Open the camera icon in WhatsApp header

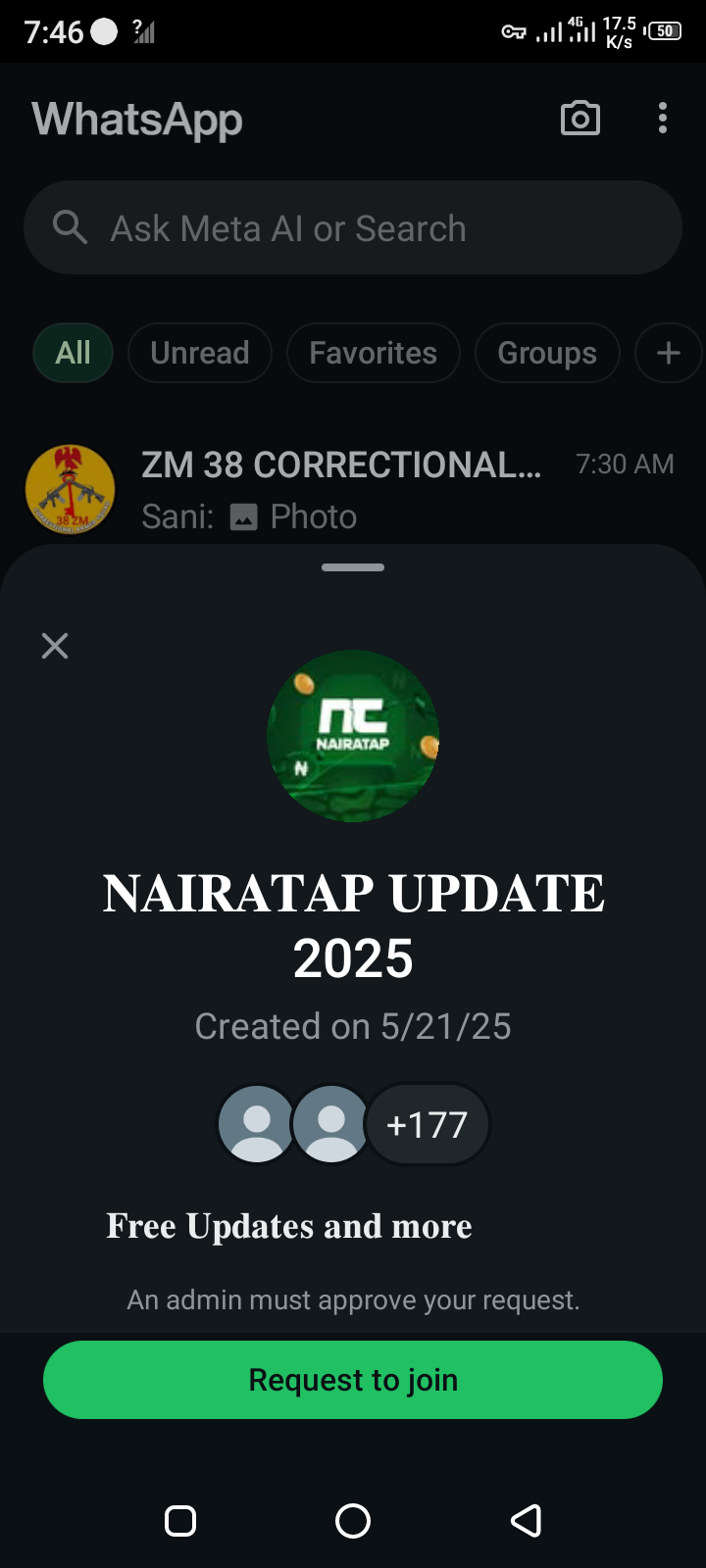(580, 119)
